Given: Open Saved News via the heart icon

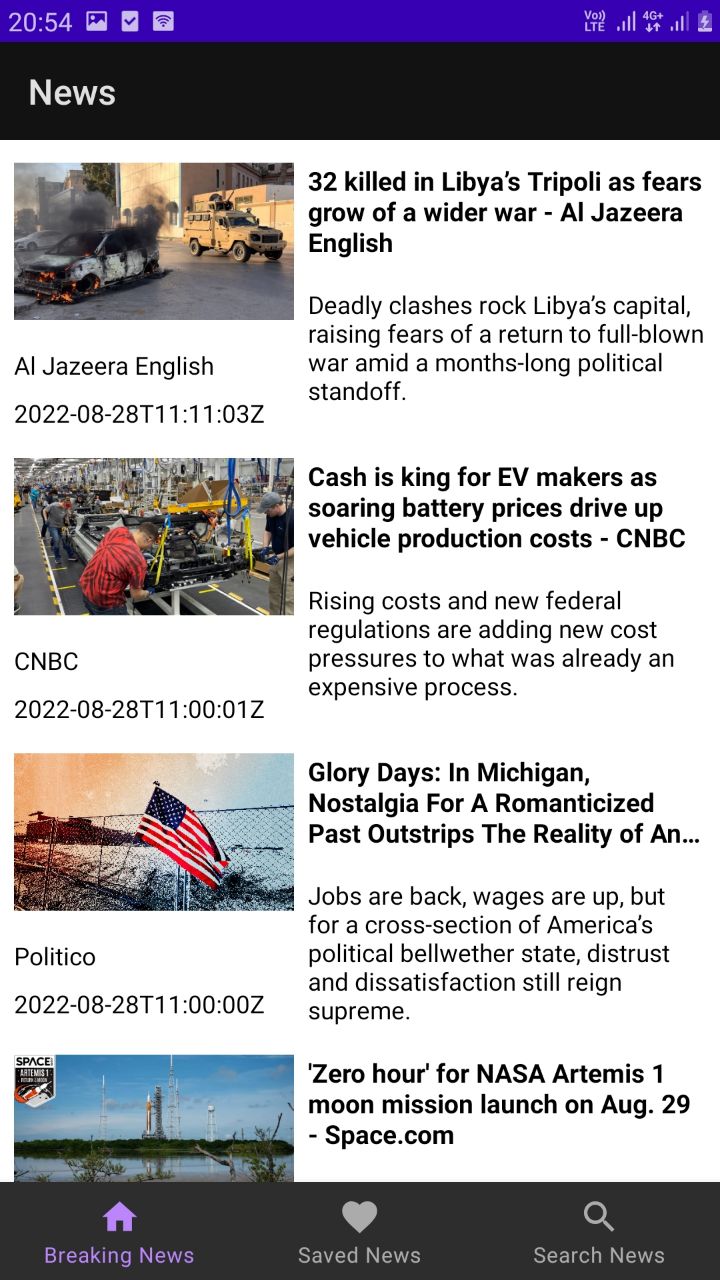Looking at the screenshot, I should pos(359,1218).
